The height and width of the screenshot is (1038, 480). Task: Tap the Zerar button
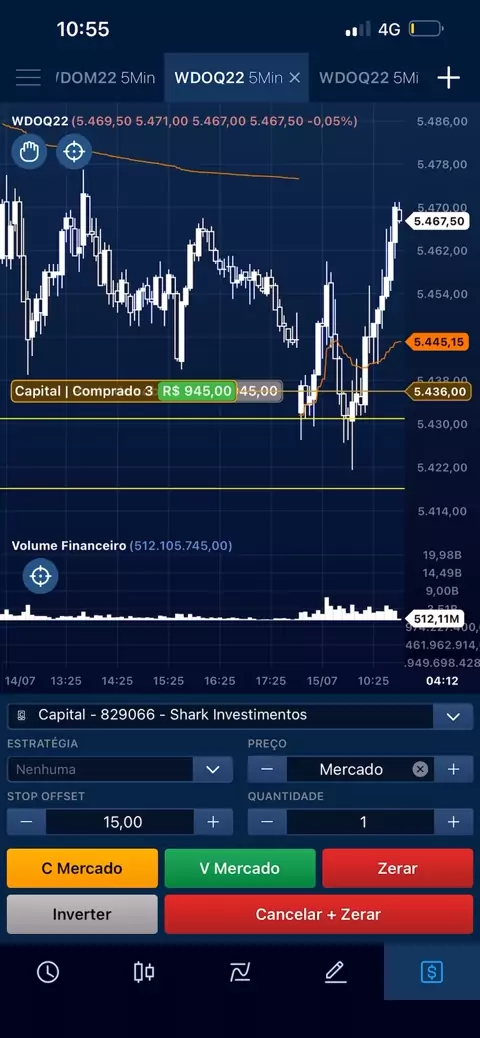click(397, 868)
